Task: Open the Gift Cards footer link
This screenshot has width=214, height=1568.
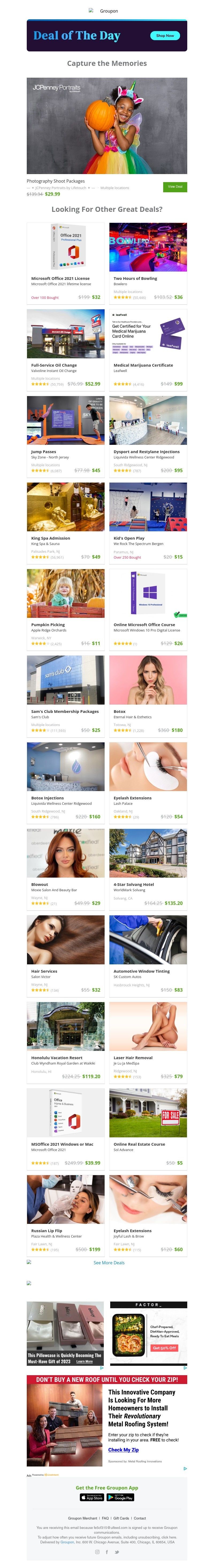Action: tap(121, 1518)
